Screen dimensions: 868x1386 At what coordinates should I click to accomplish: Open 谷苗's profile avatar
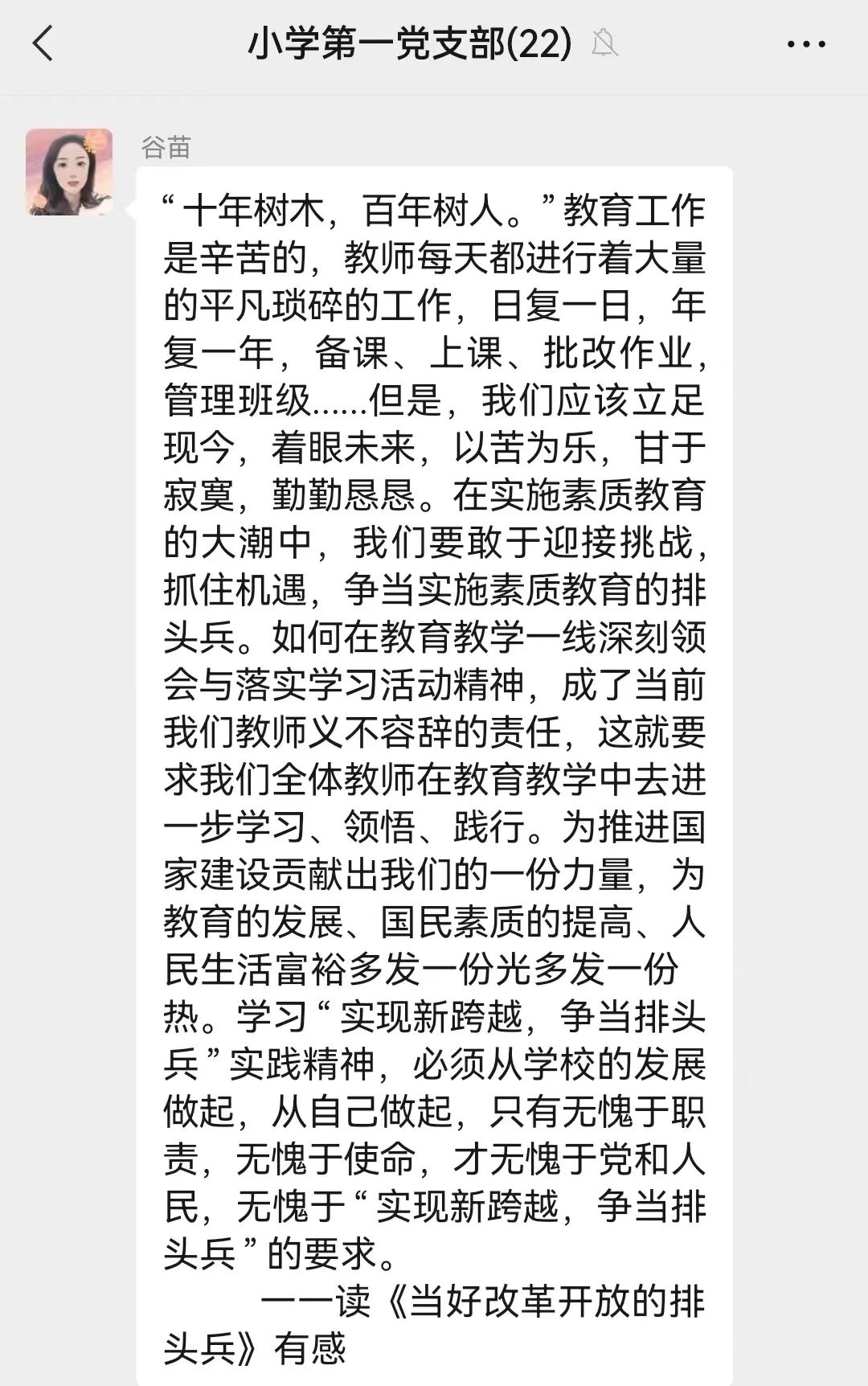(69, 172)
